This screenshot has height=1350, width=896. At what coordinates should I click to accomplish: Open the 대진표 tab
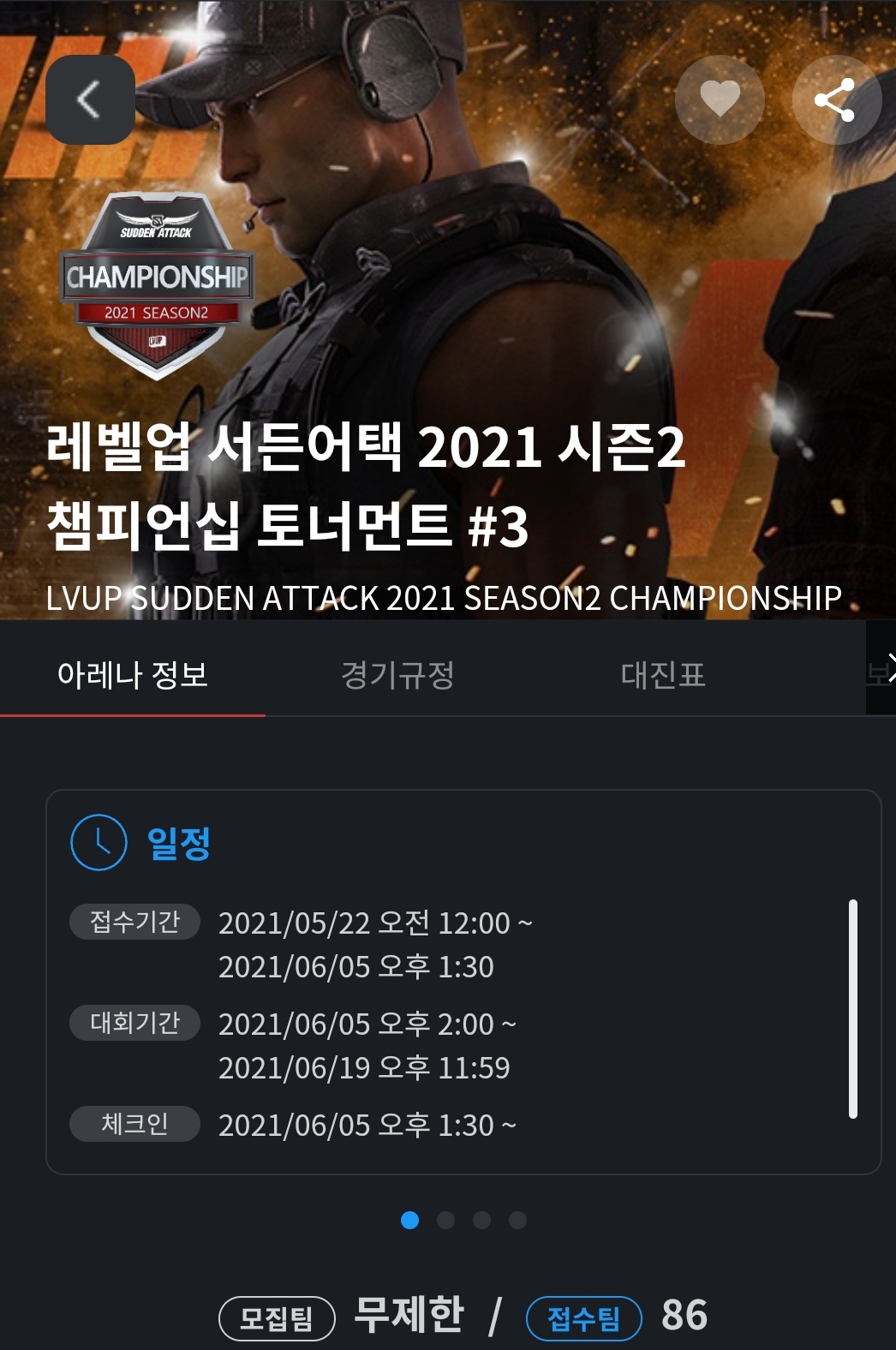pos(663,675)
